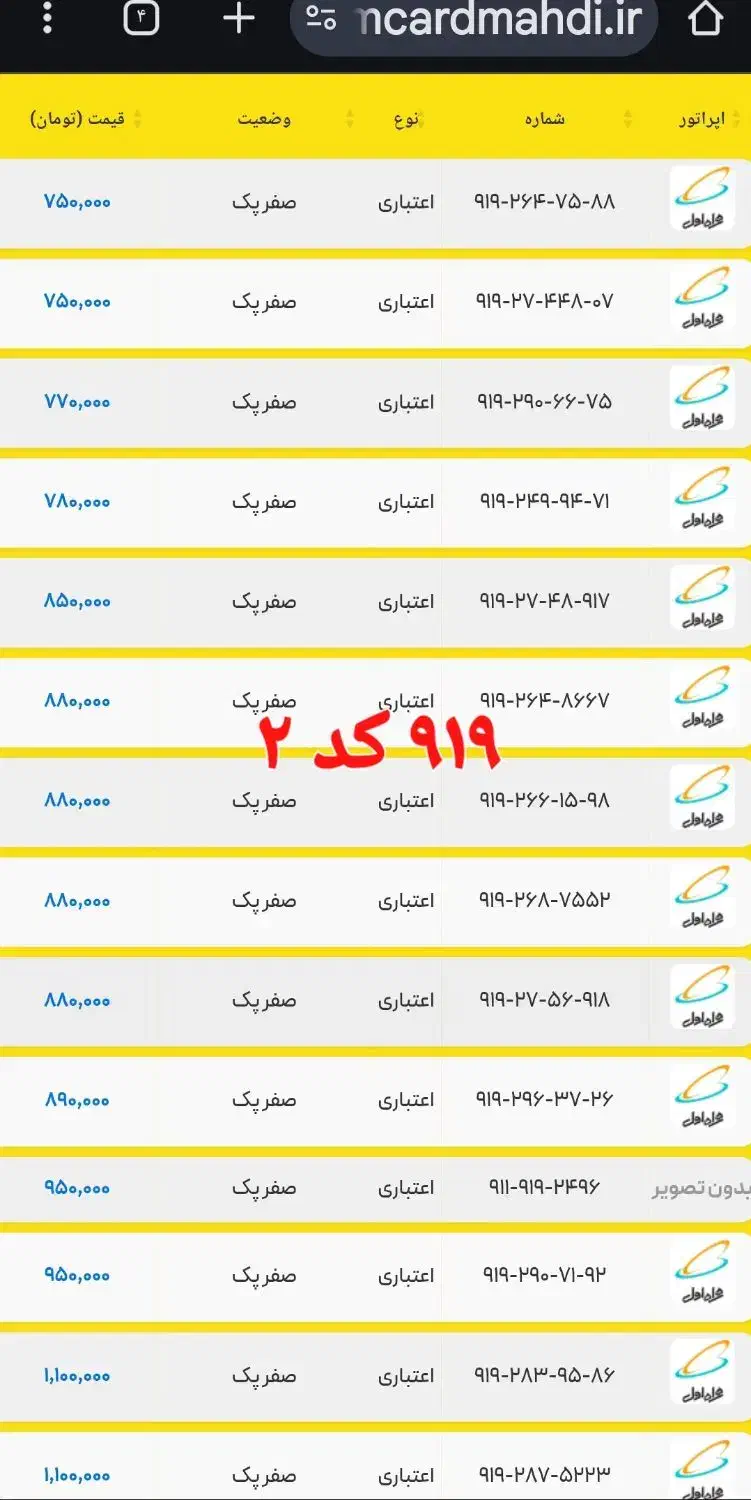Open the 750,000 price link for 919-264-75-88

click(x=77, y=201)
